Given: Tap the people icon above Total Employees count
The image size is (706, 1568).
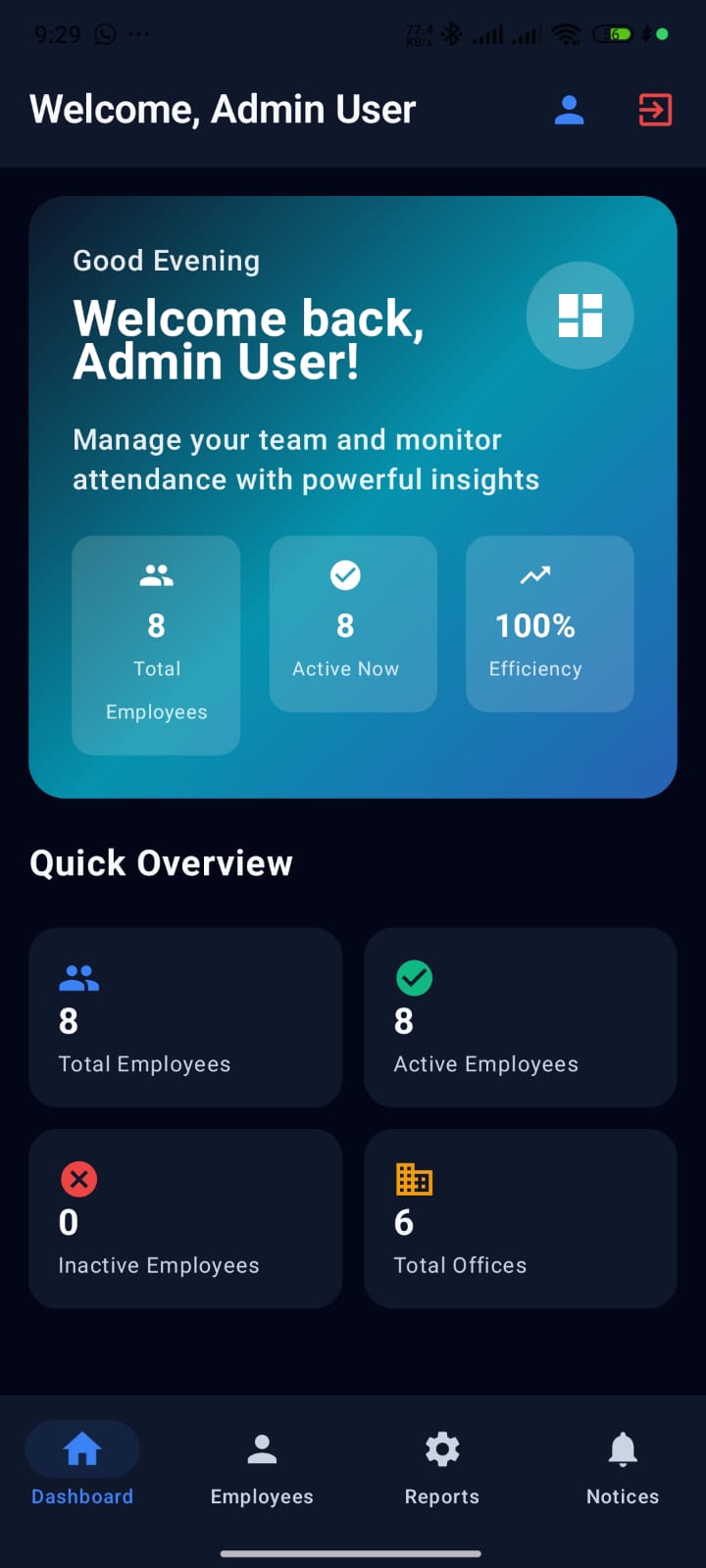Looking at the screenshot, I should coord(156,575).
